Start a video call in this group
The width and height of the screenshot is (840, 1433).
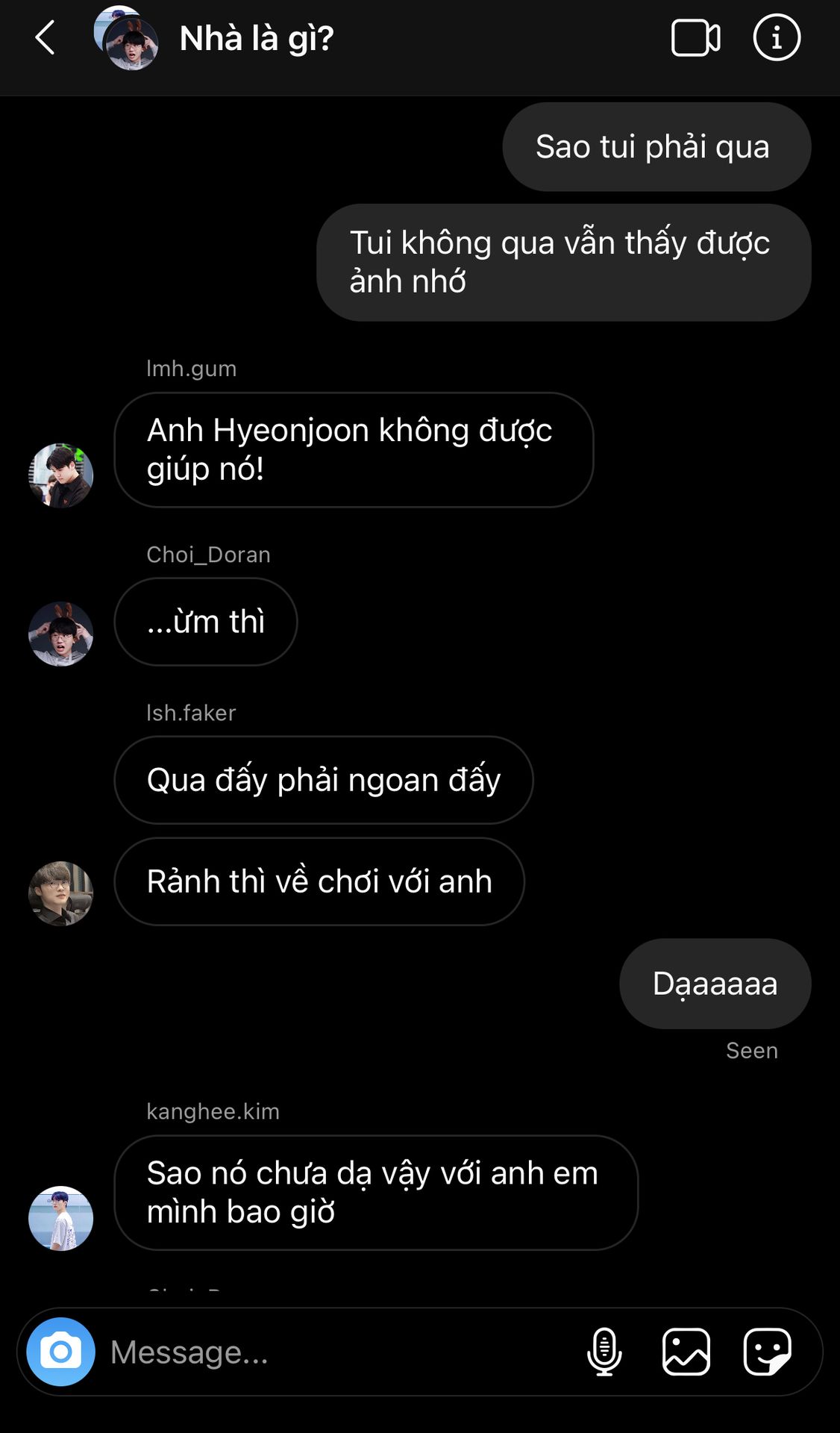[695, 38]
